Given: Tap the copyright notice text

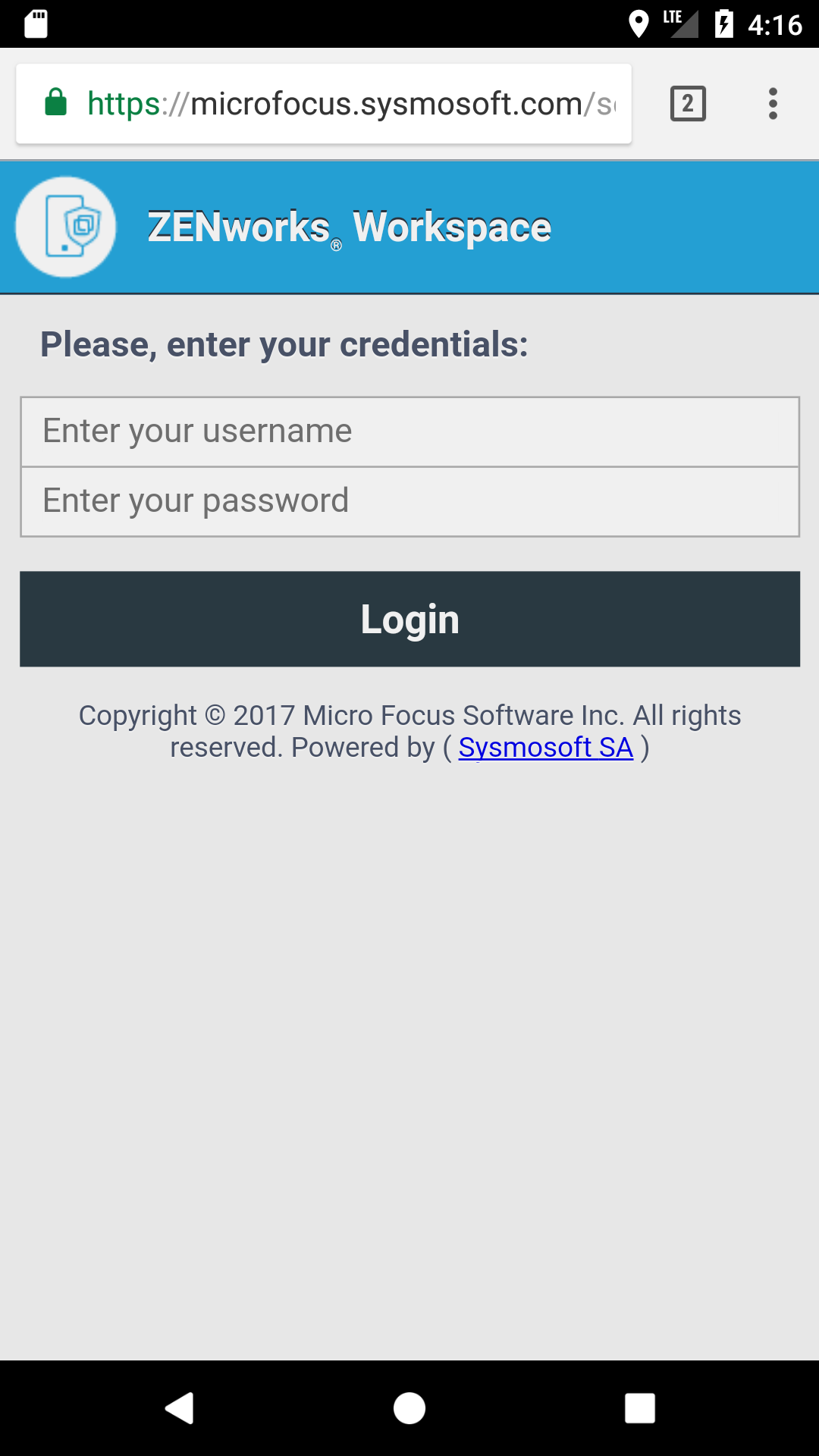Looking at the screenshot, I should [409, 714].
